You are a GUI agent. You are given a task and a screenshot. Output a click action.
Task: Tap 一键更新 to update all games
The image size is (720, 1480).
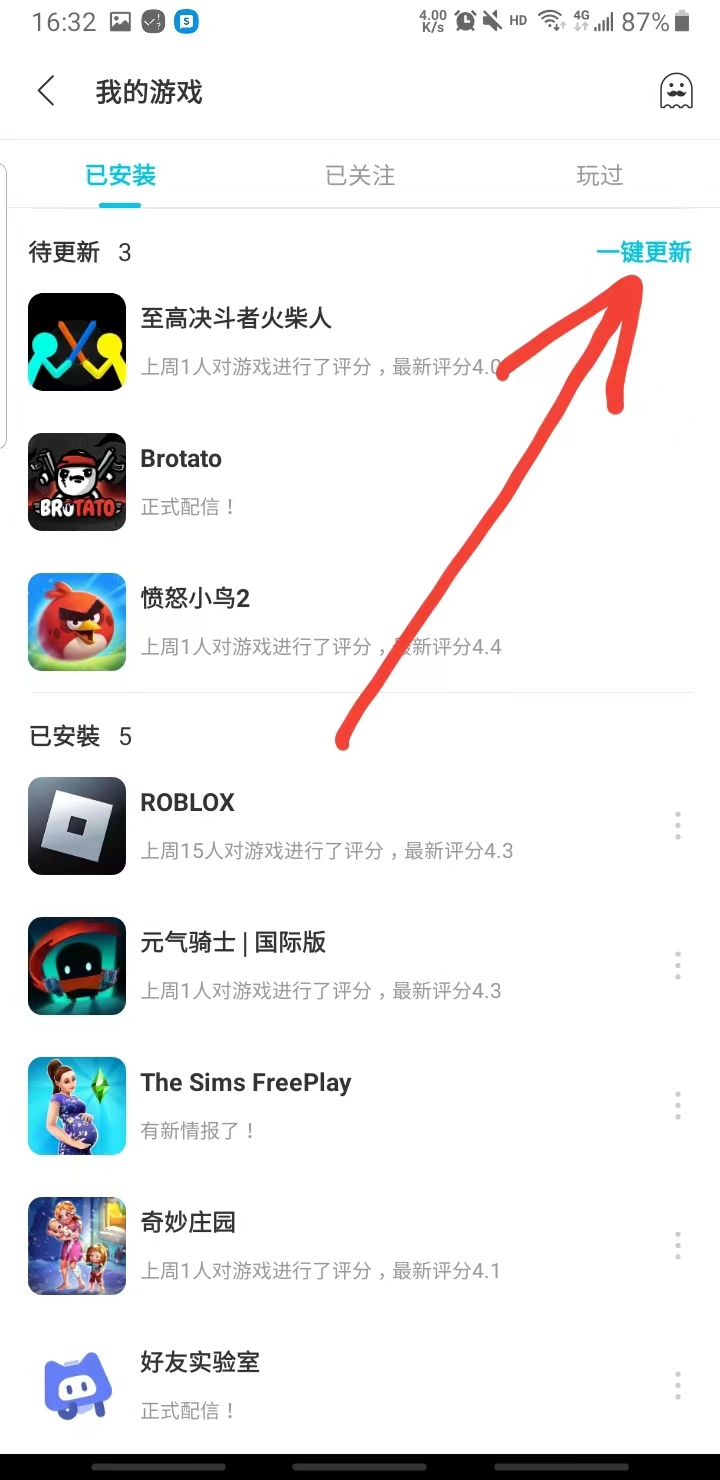(x=643, y=252)
